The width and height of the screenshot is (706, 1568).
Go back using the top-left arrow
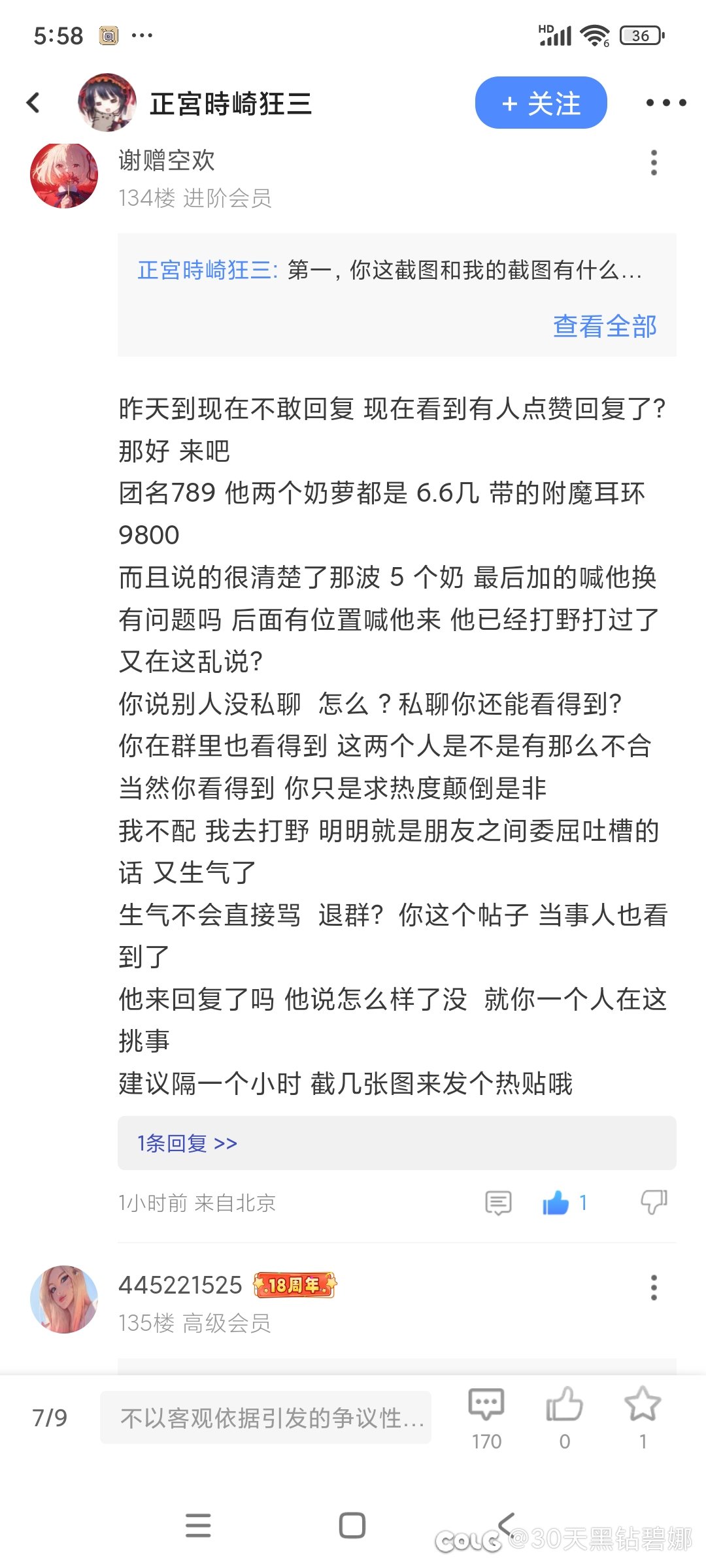[x=33, y=103]
